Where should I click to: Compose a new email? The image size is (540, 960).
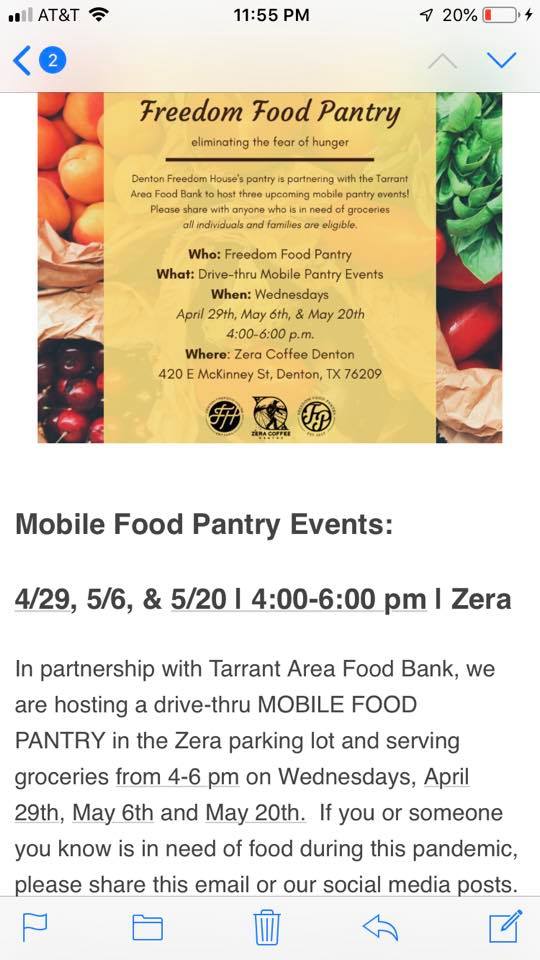pyautogui.click(x=506, y=926)
